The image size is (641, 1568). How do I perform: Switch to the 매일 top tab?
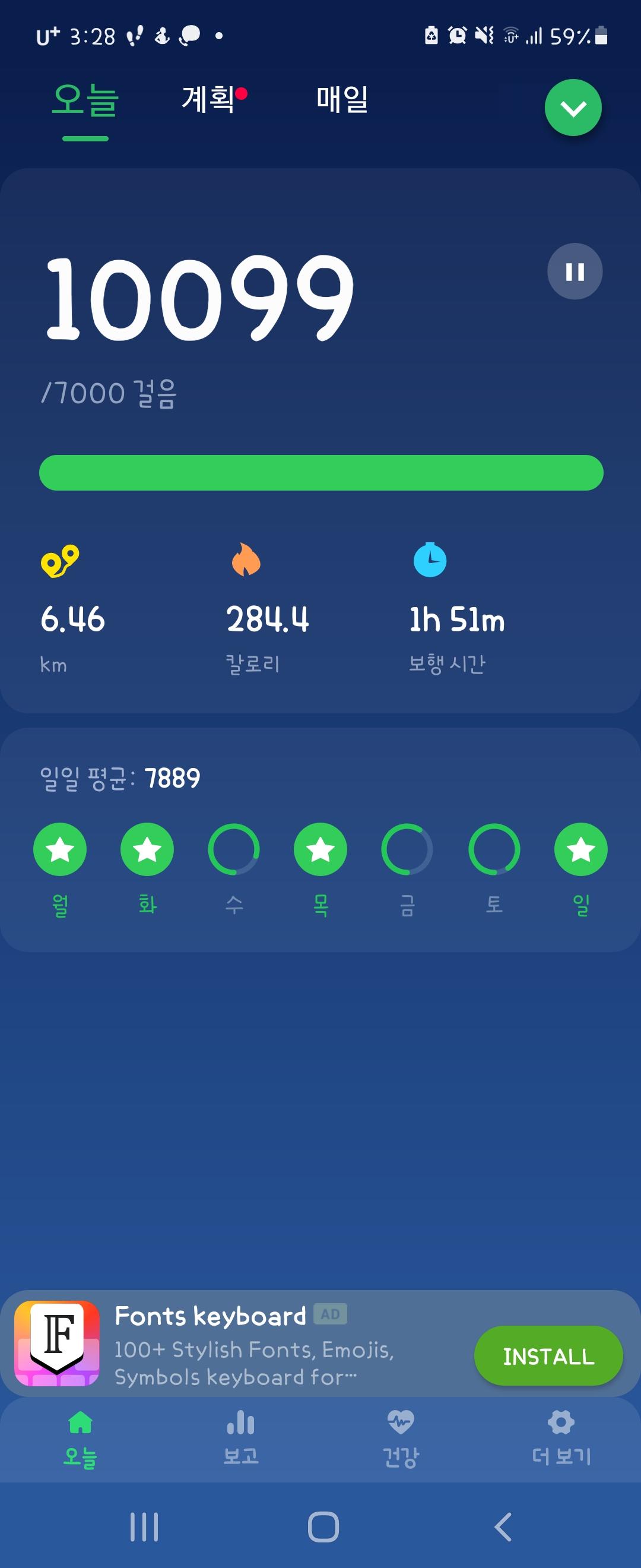342,99
